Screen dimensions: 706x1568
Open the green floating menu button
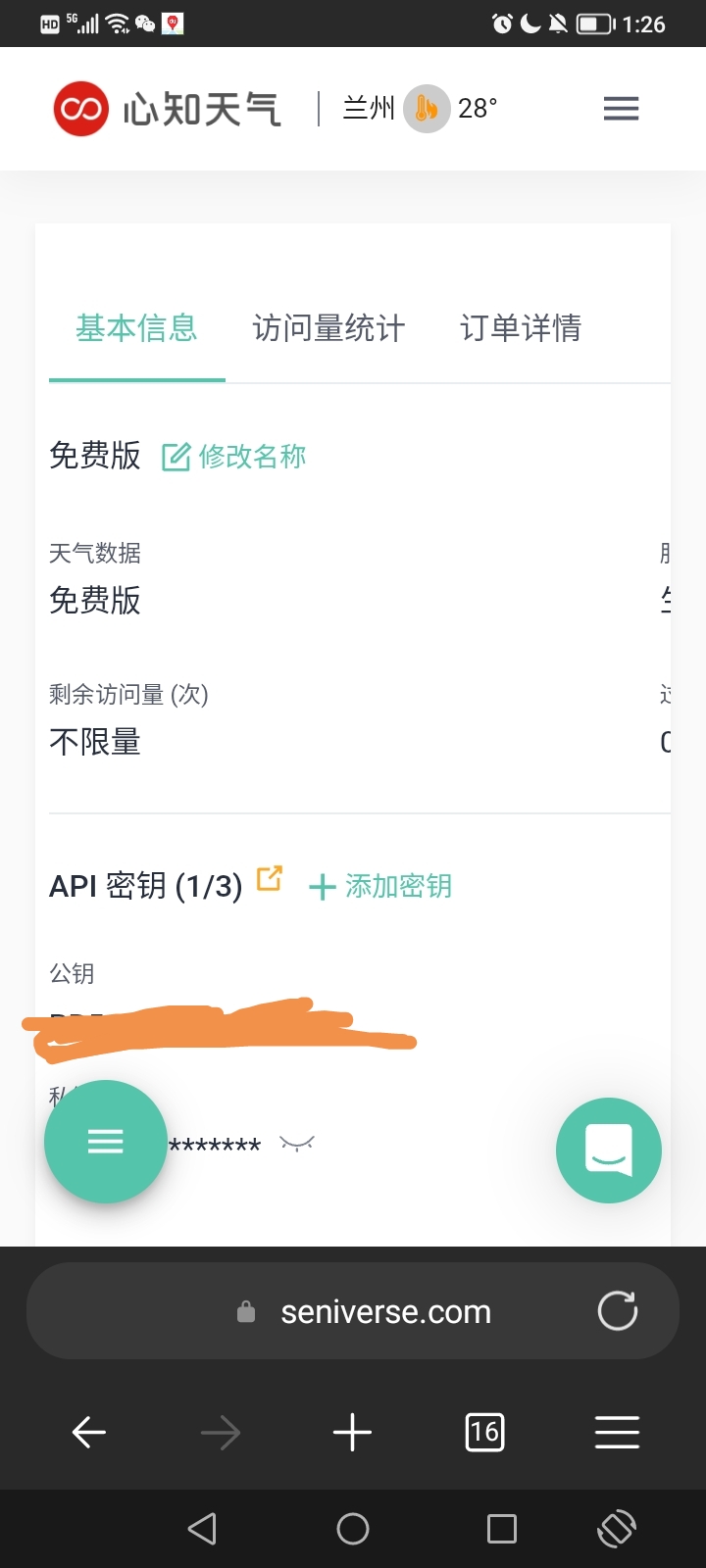[106, 1142]
